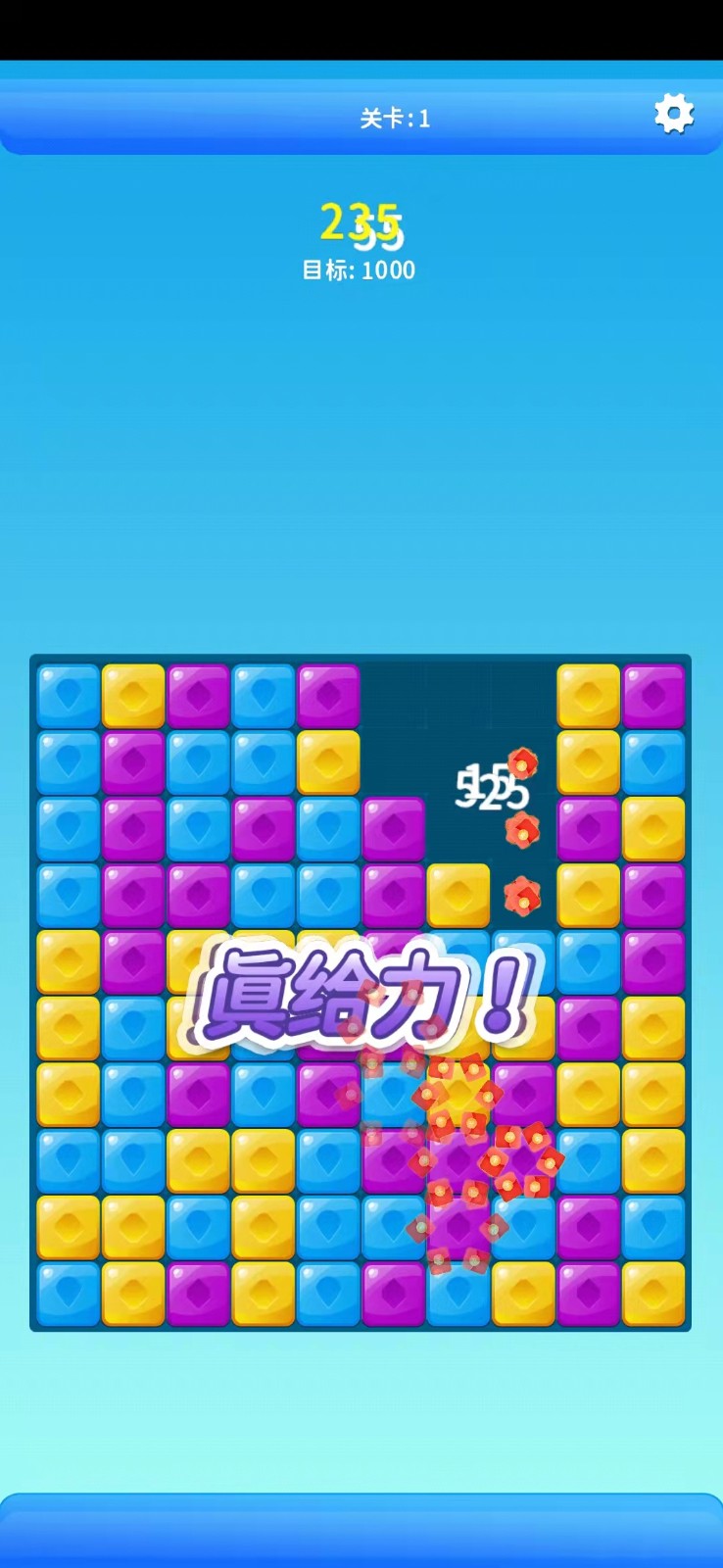This screenshot has height=1568, width=723.
Task: Open the settings gear
Action: click(x=674, y=115)
